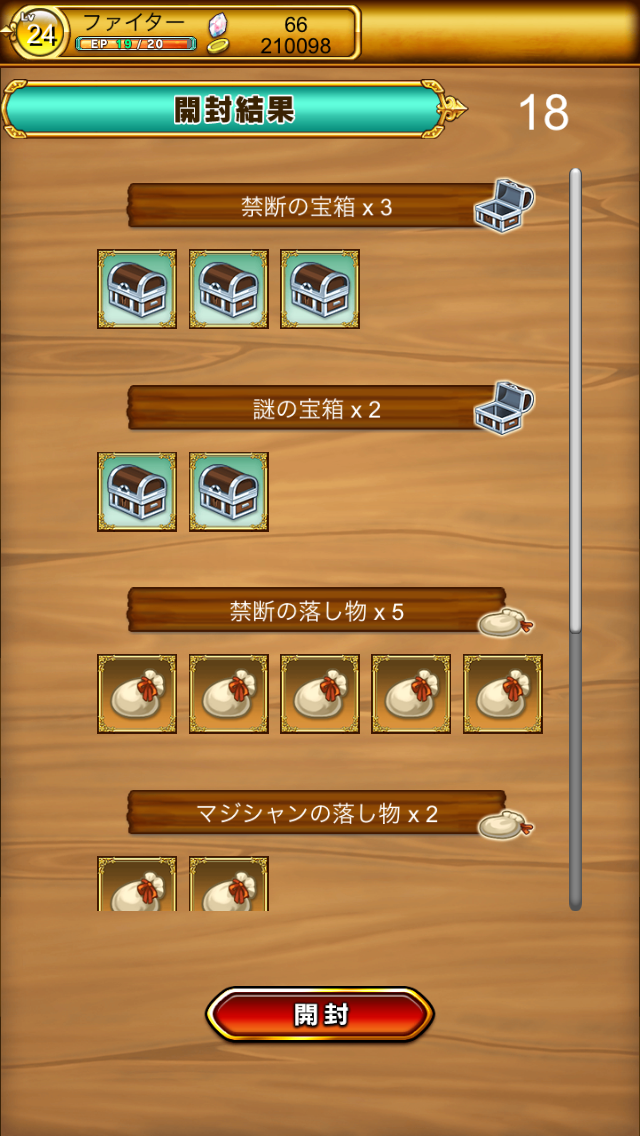Select the first 禁断の落し物 bag tile

coord(137,694)
